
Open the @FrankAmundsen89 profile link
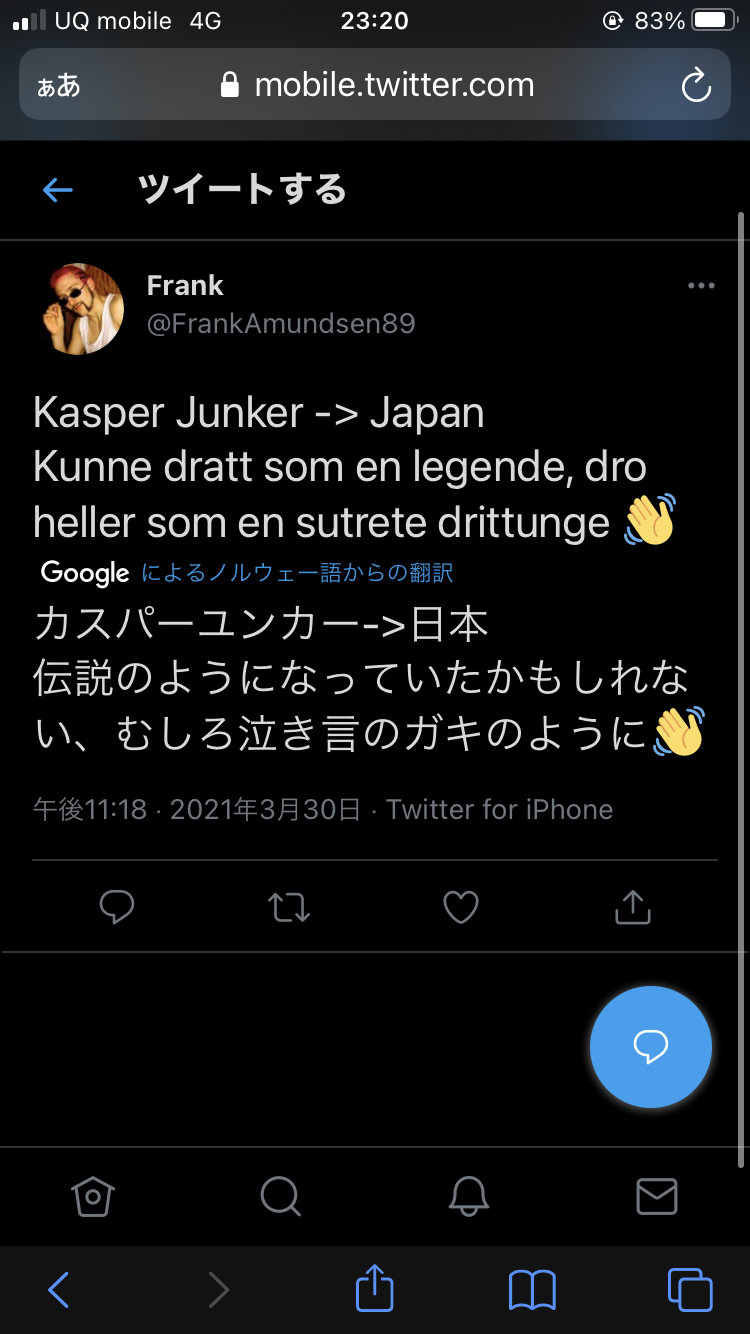(x=280, y=323)
